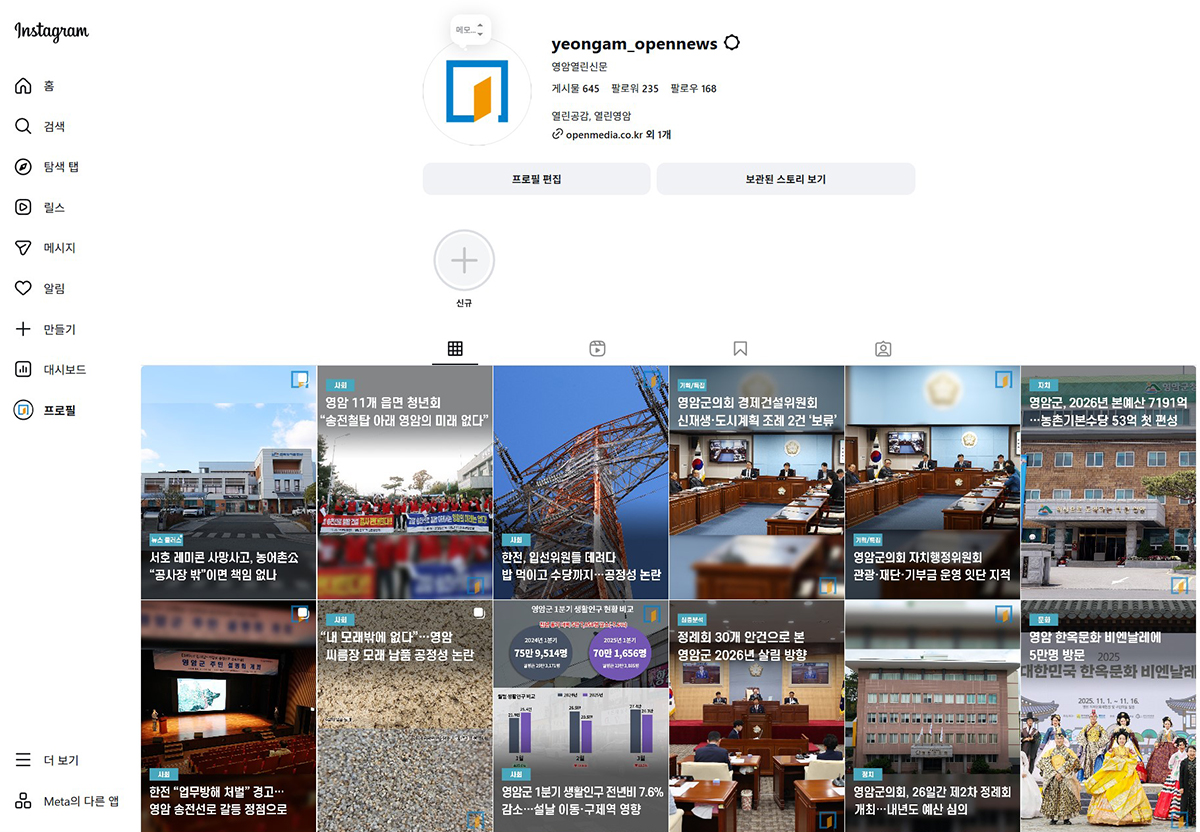Open the settings gear next to yeongam_opennews
Image resolution: width=1200 pixels, height=832 pixels.
pos(732,43)
